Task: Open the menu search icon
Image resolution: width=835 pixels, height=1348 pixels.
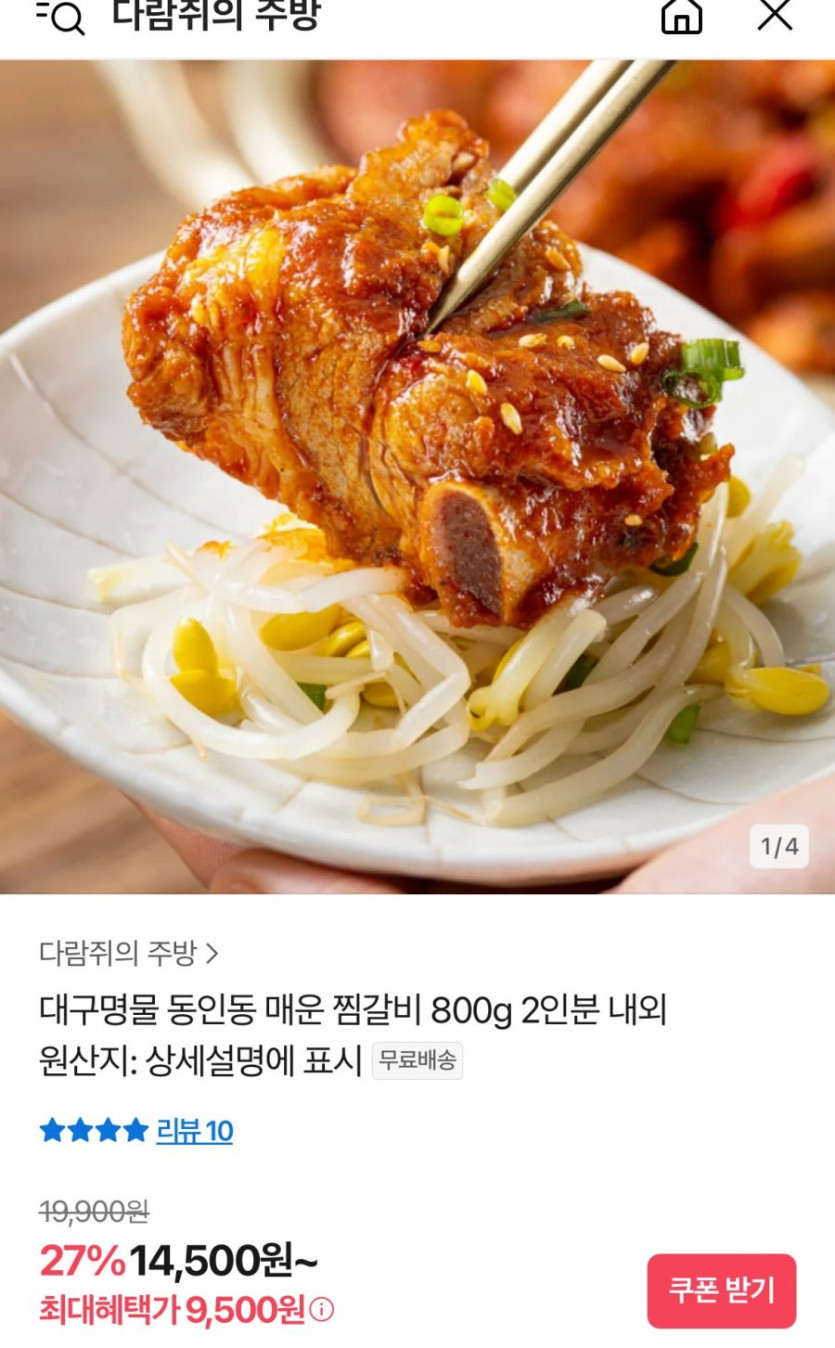Action: click(62, 15)
